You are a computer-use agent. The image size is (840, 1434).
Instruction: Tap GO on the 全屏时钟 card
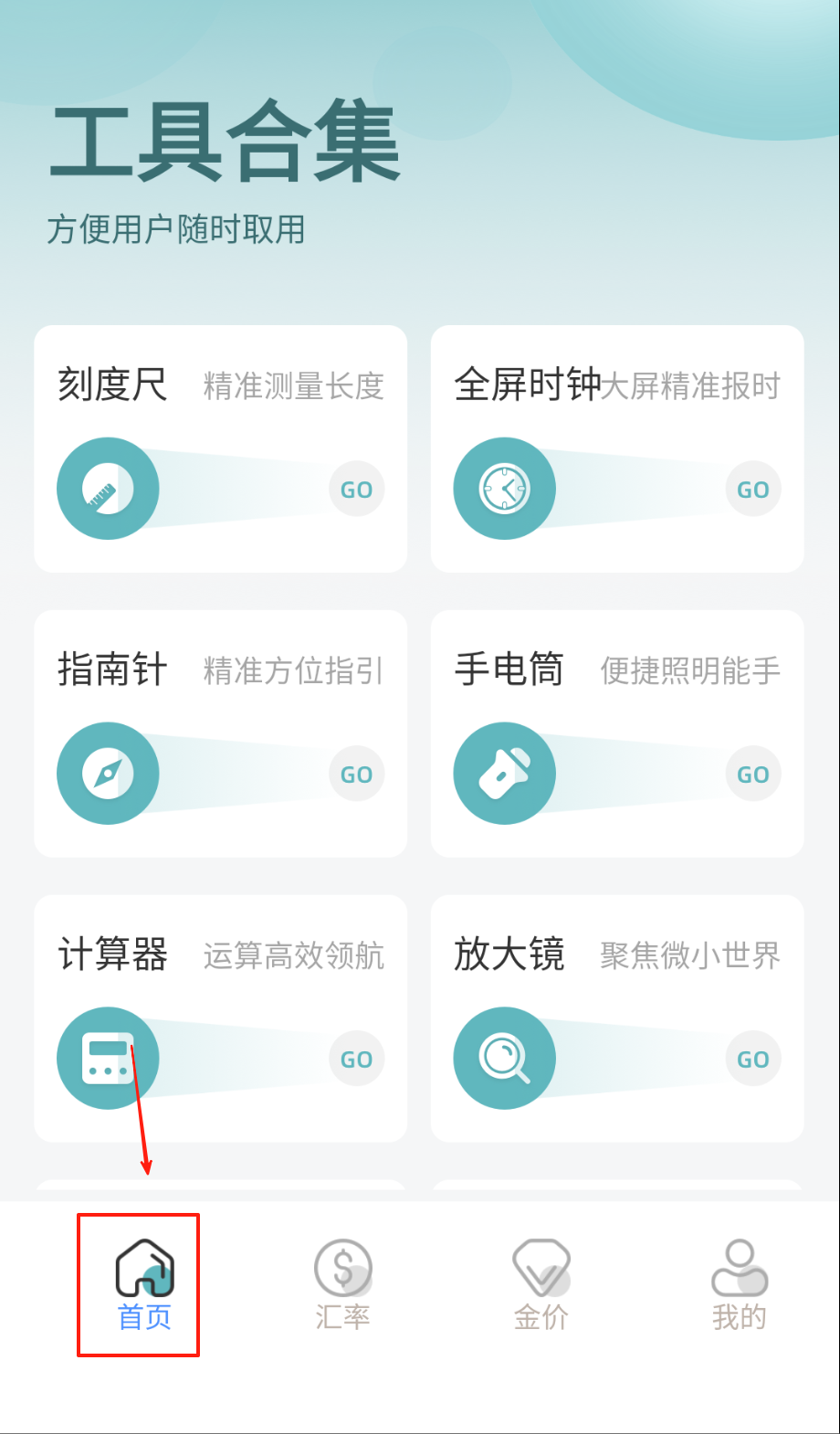(753, 490)
